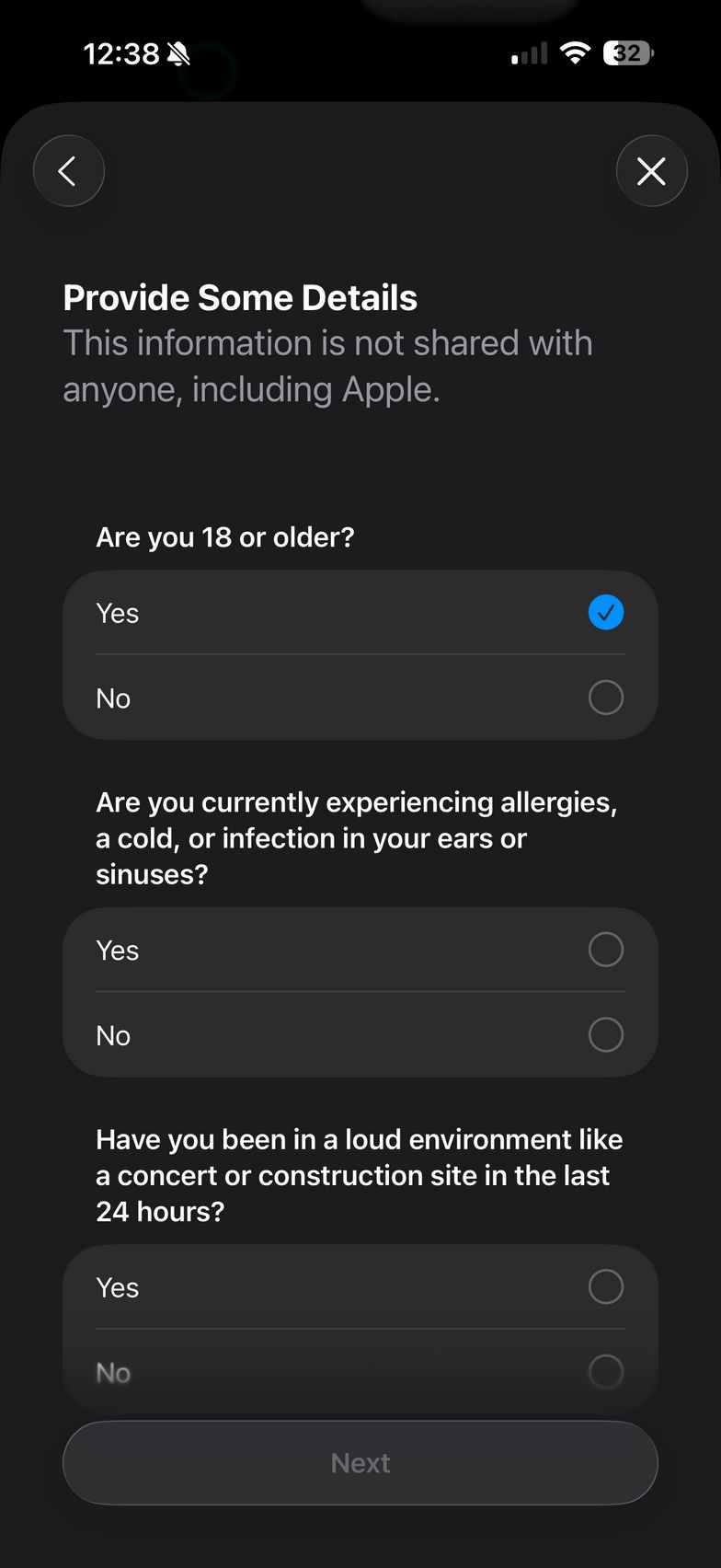Close the details sheet with X
The image size is (721, 1568).
651,171
